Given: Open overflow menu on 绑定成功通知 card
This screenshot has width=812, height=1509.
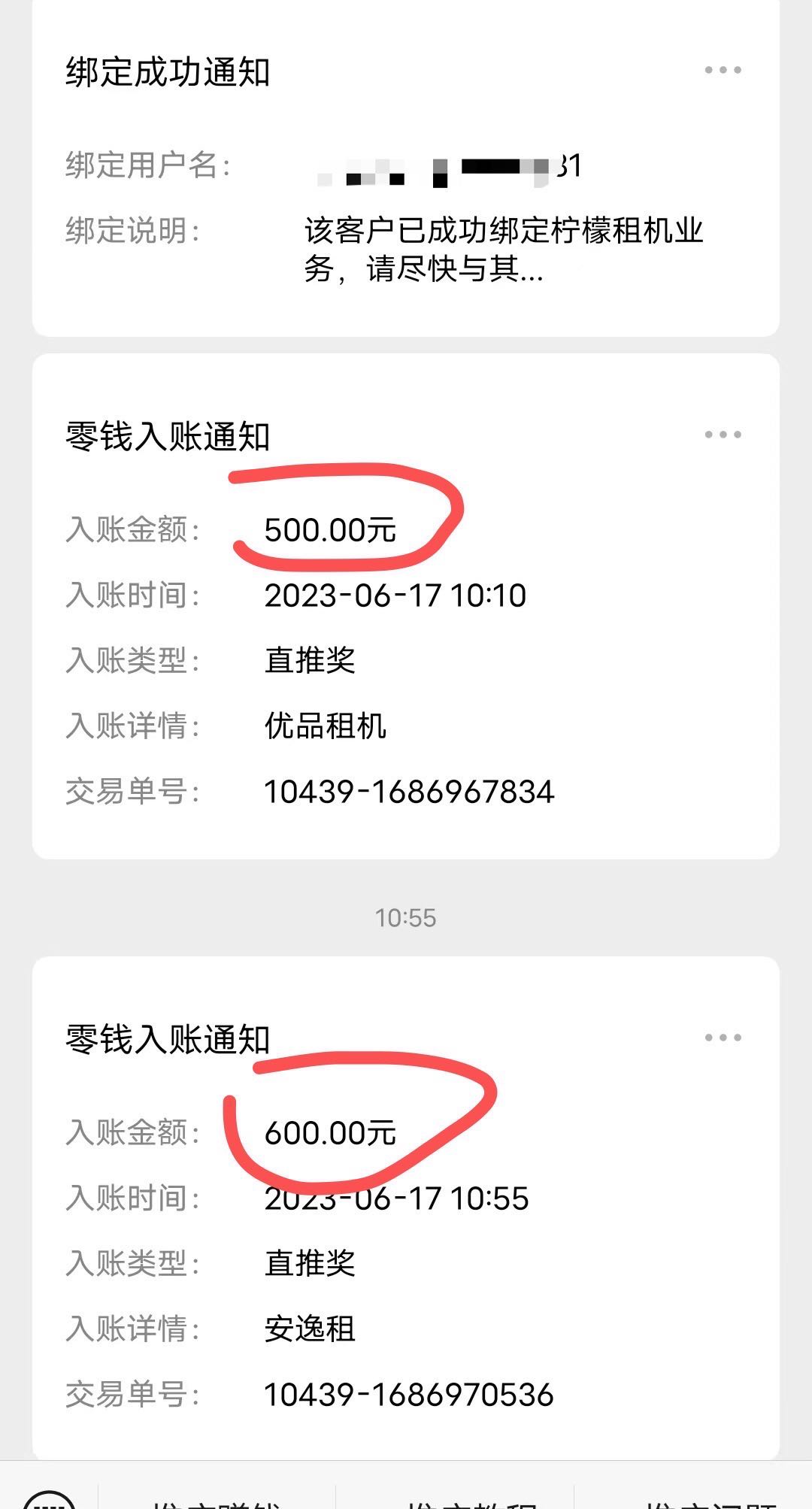Looking at the screenshot, I should click(x=723, y=71).
